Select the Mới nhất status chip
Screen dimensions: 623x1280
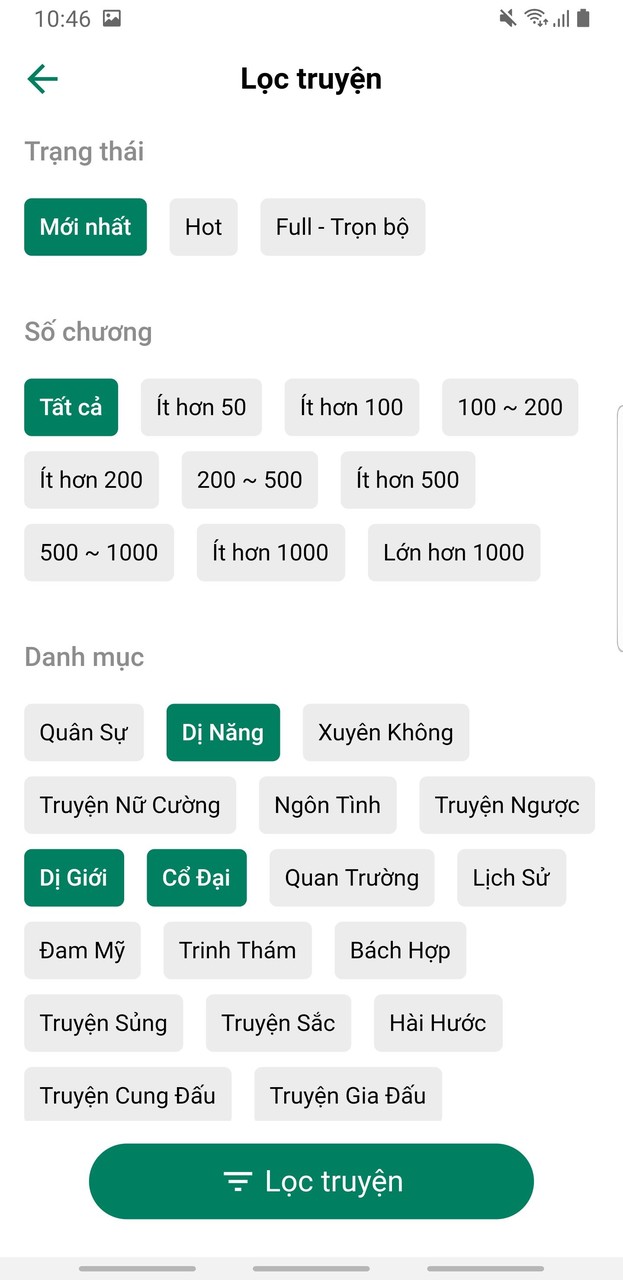85,227
